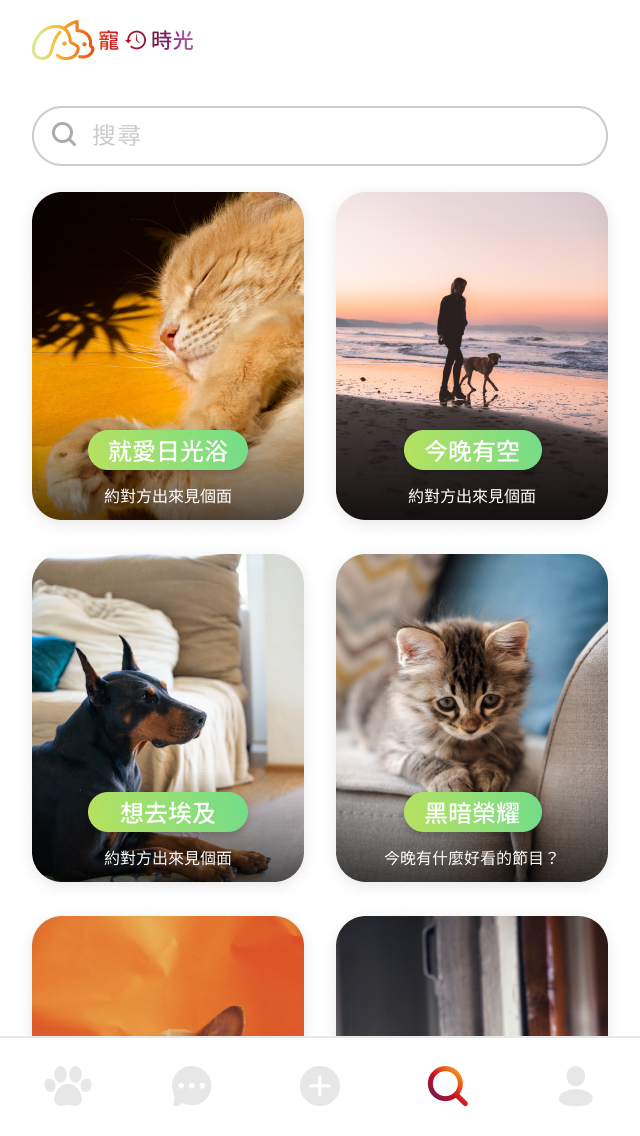Open the 就愛日光浴 cat card
This screenshot has width=640, height=1136.
tap(168, 355)
